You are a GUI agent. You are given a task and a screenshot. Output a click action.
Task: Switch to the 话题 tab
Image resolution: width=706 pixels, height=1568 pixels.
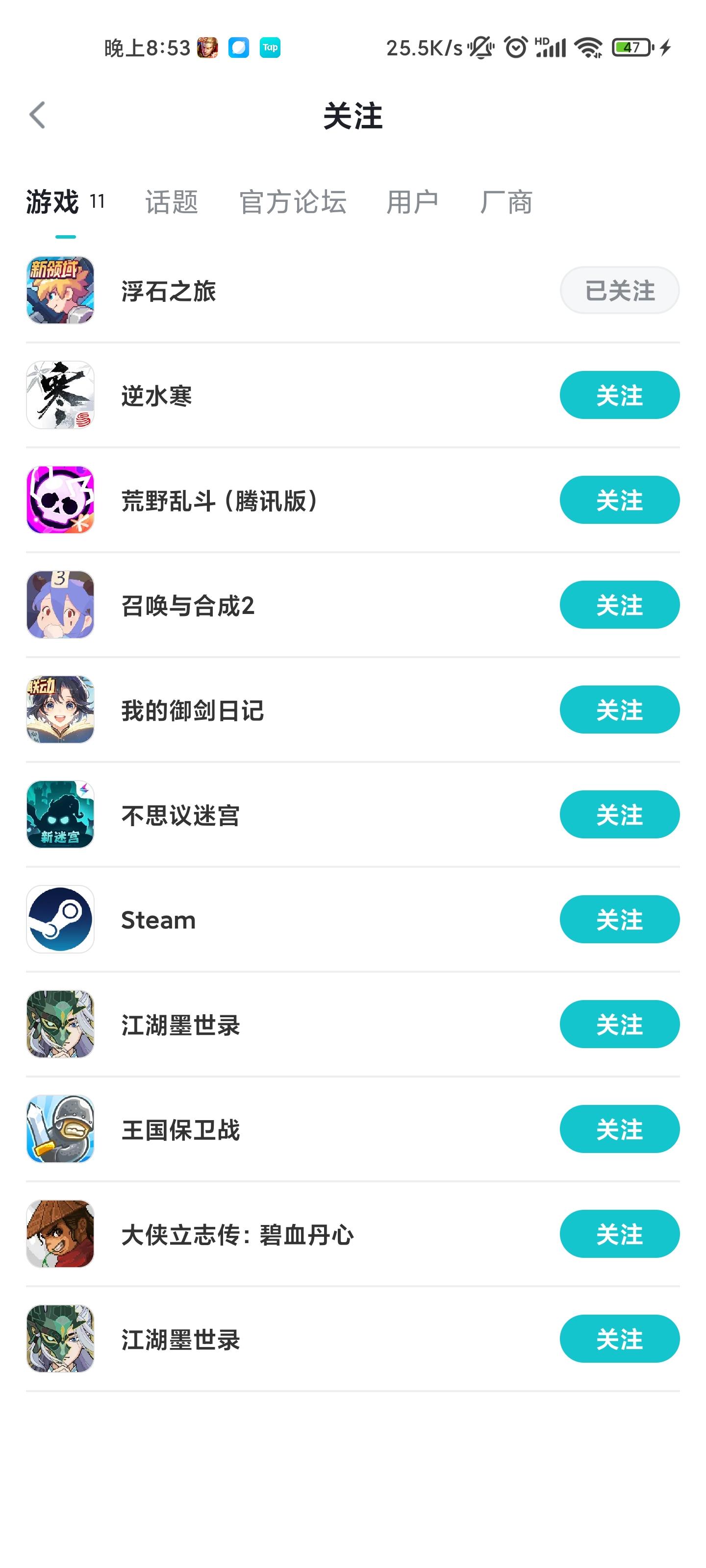coord(171,201)
